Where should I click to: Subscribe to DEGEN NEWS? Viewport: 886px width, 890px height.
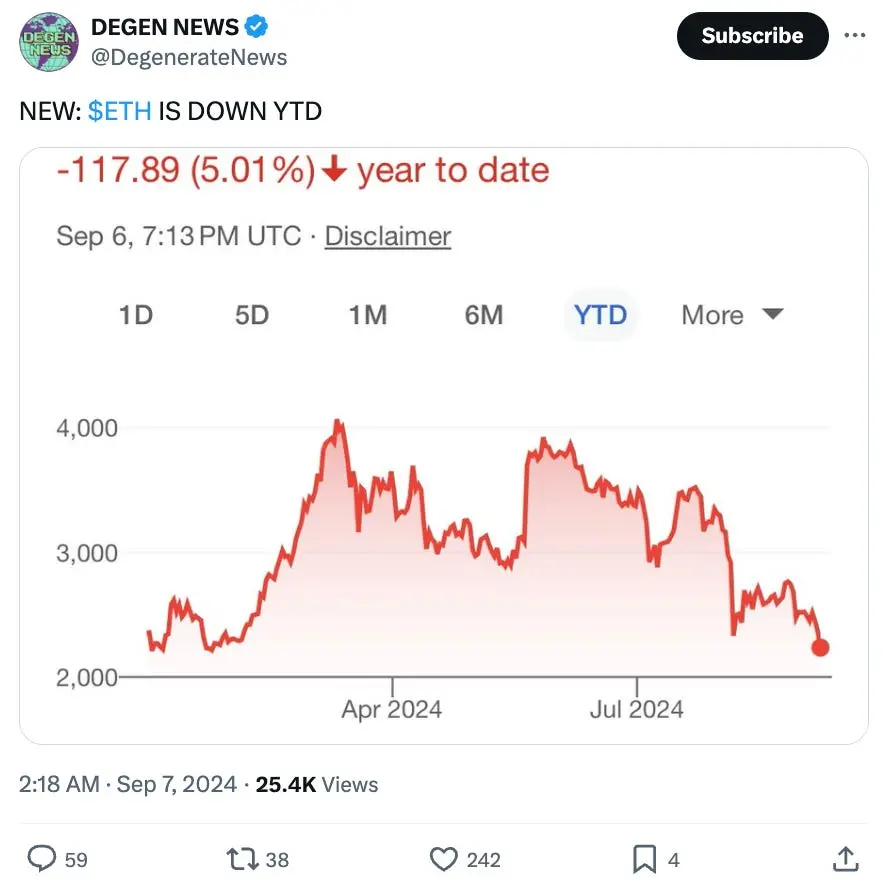752,36
